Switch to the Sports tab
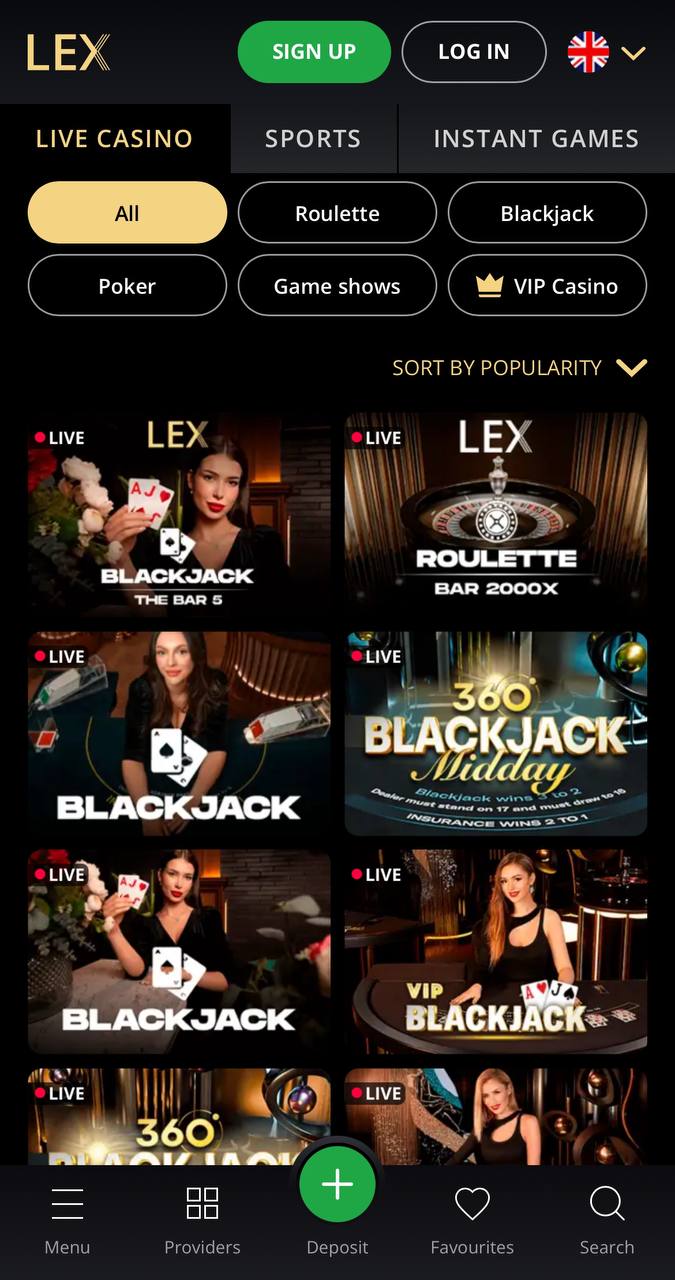 click(x=313, y=138)
